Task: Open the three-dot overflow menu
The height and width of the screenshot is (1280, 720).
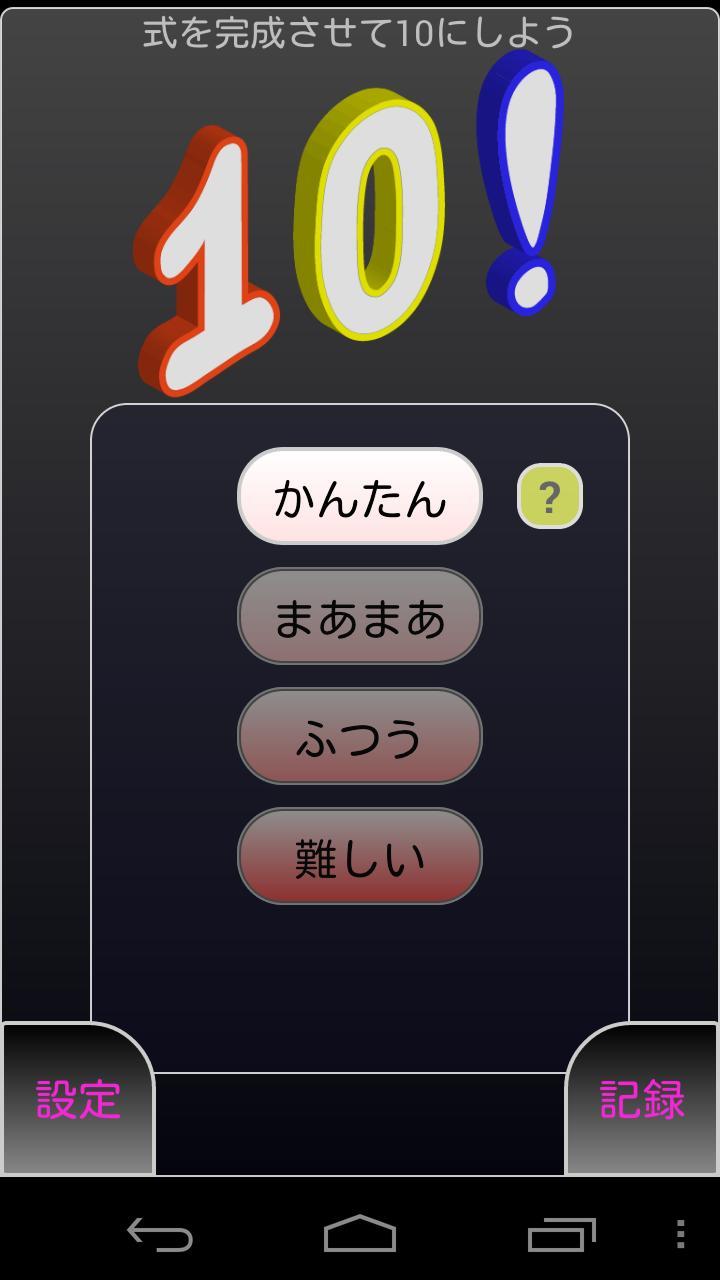Action: (x=680, y=1234)
